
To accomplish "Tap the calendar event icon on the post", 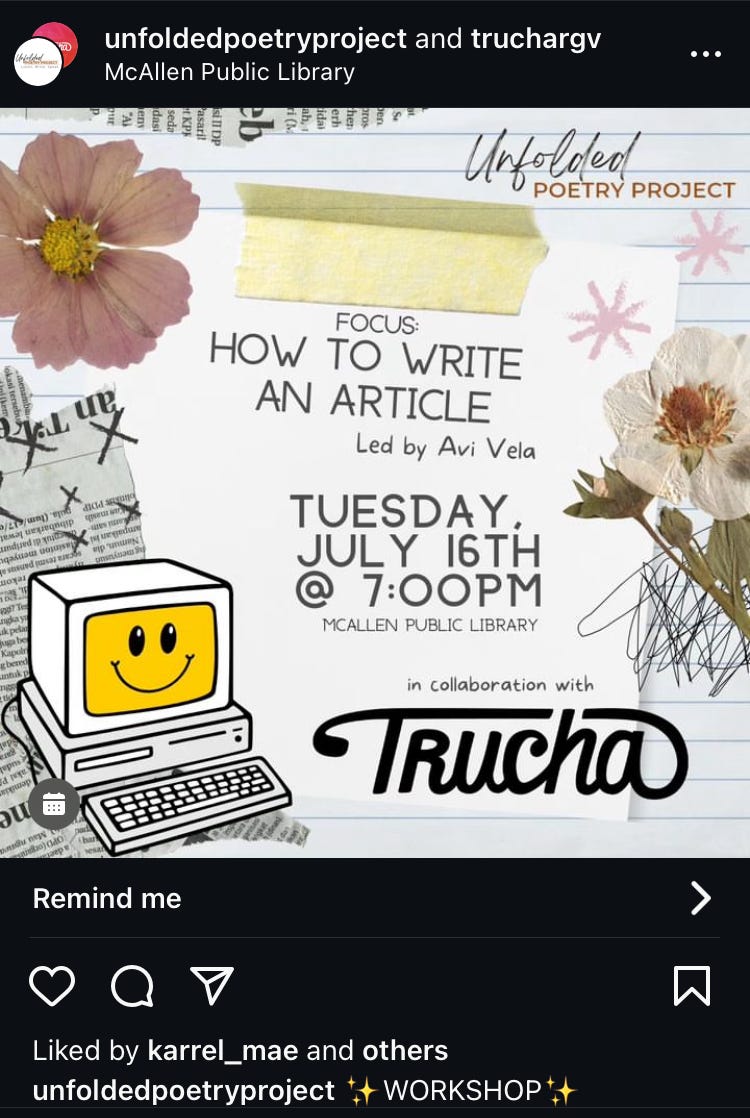I will (x=54, y=803).
